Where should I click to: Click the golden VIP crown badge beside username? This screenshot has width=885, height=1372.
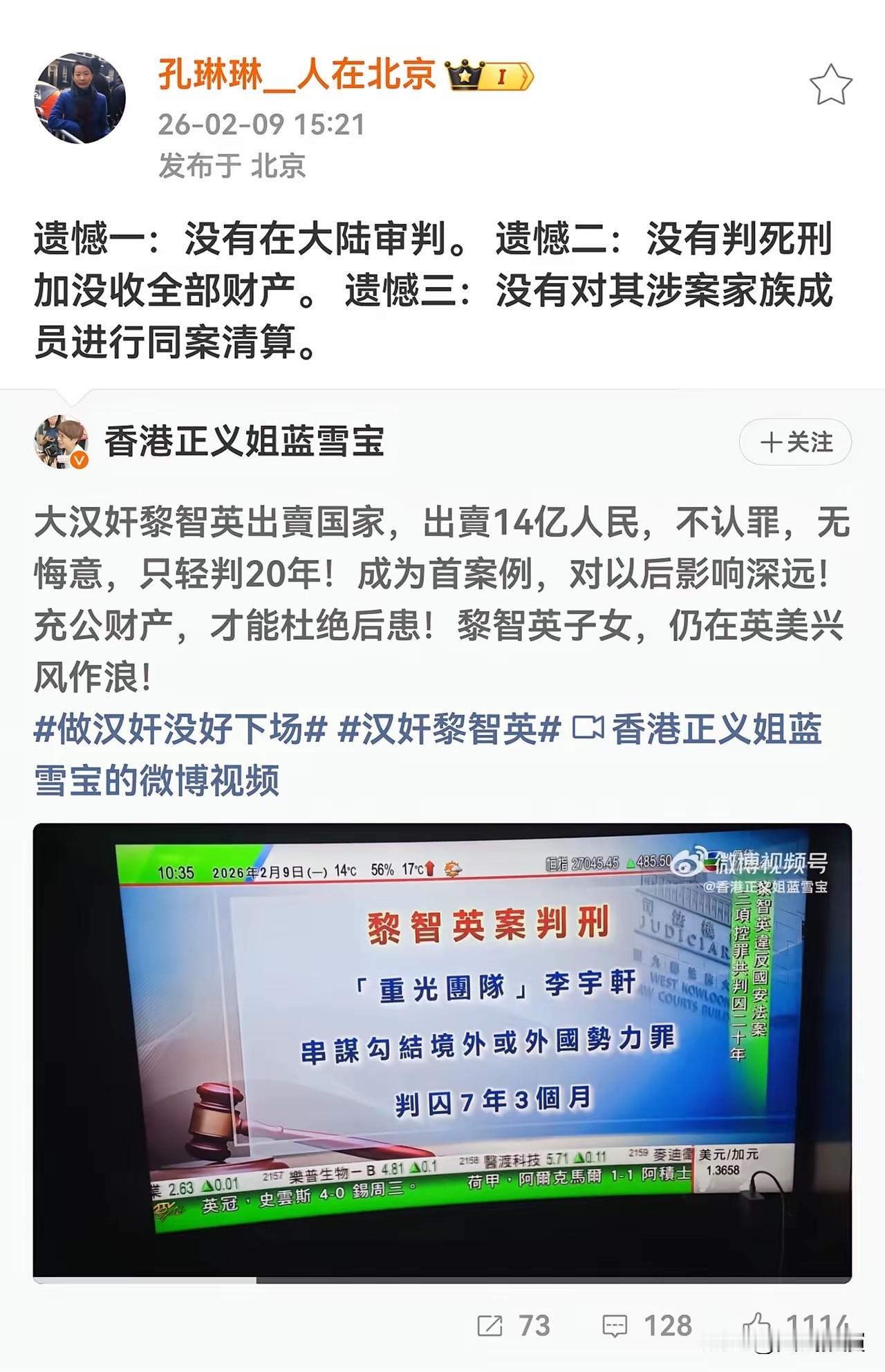(491, 76)
